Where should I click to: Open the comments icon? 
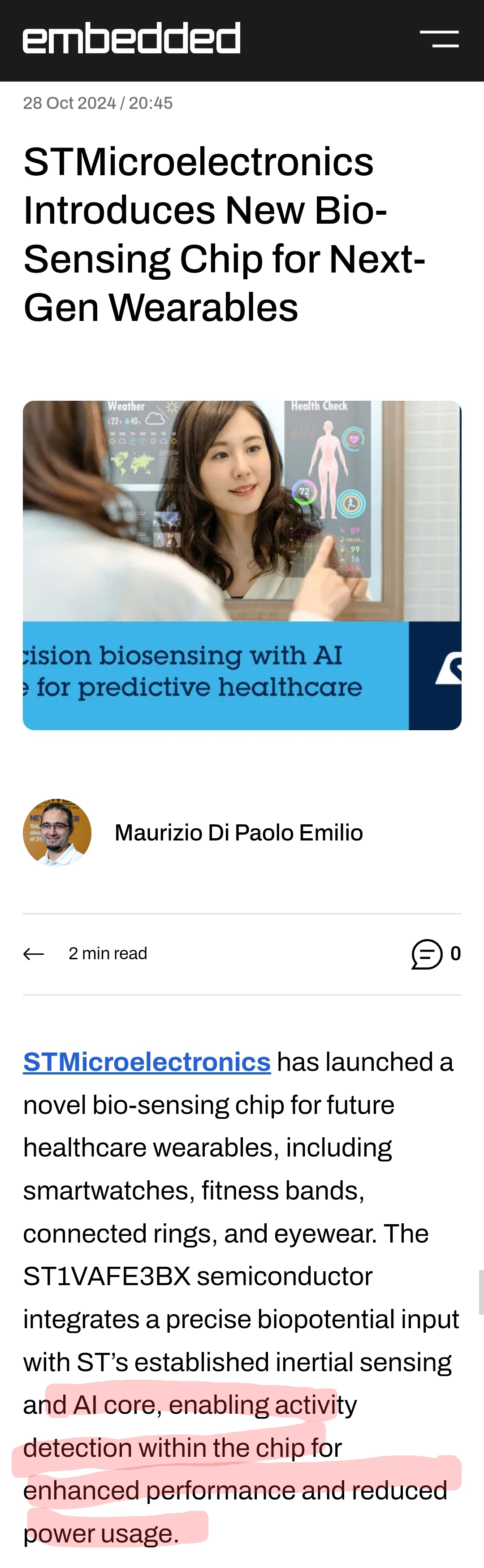tap(427, 954)
